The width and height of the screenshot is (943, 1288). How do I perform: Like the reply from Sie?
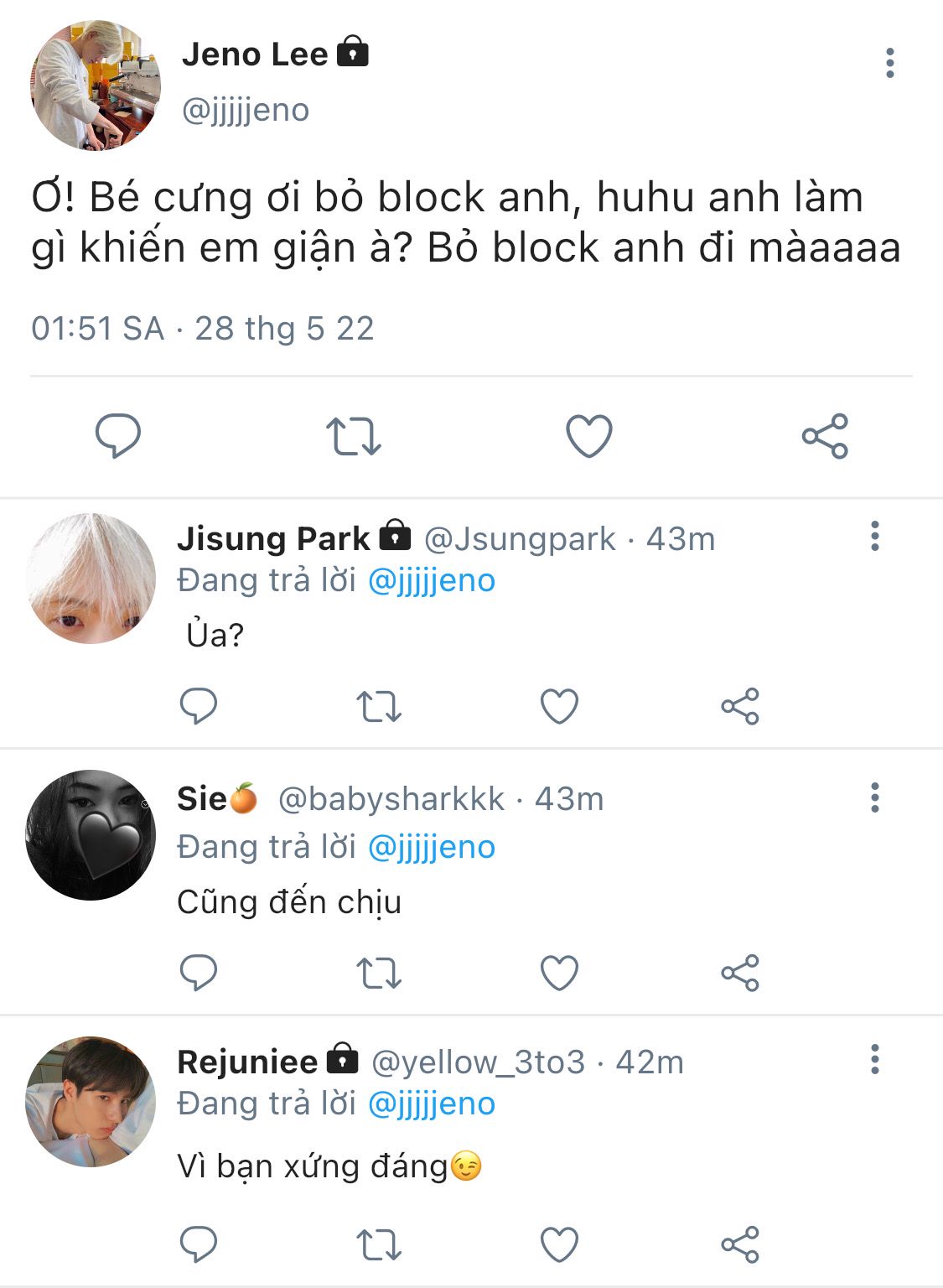click(559, 973)
